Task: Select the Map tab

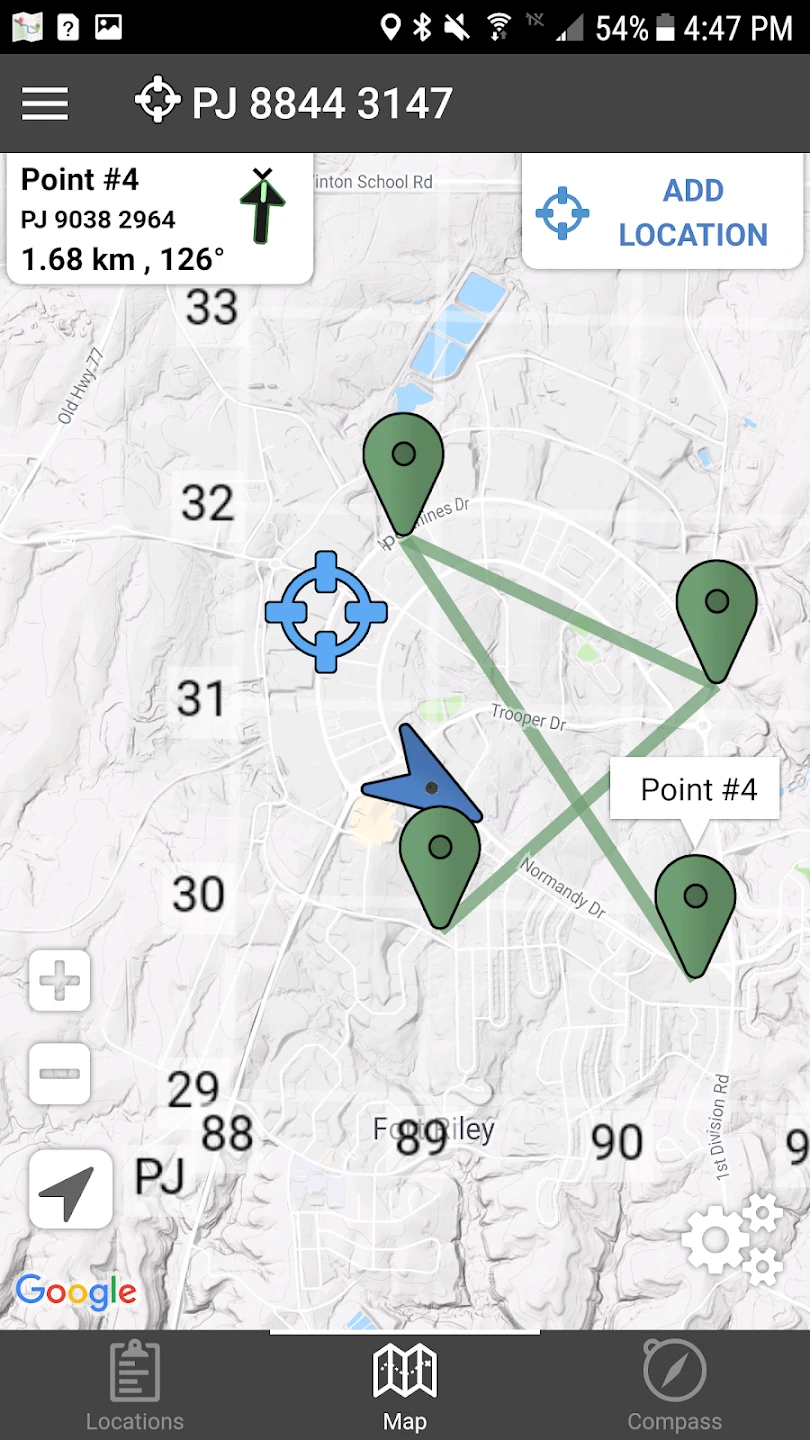Action: point(405,1386)
